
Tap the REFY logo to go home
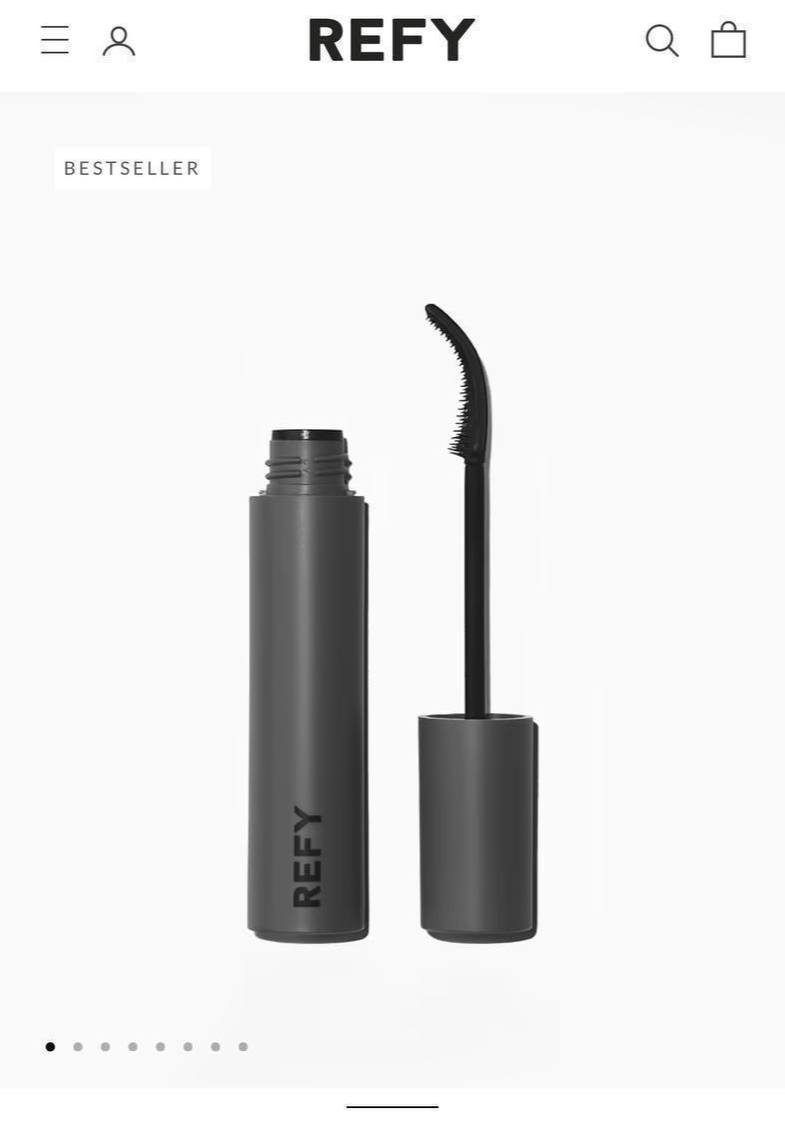point(391,41)
